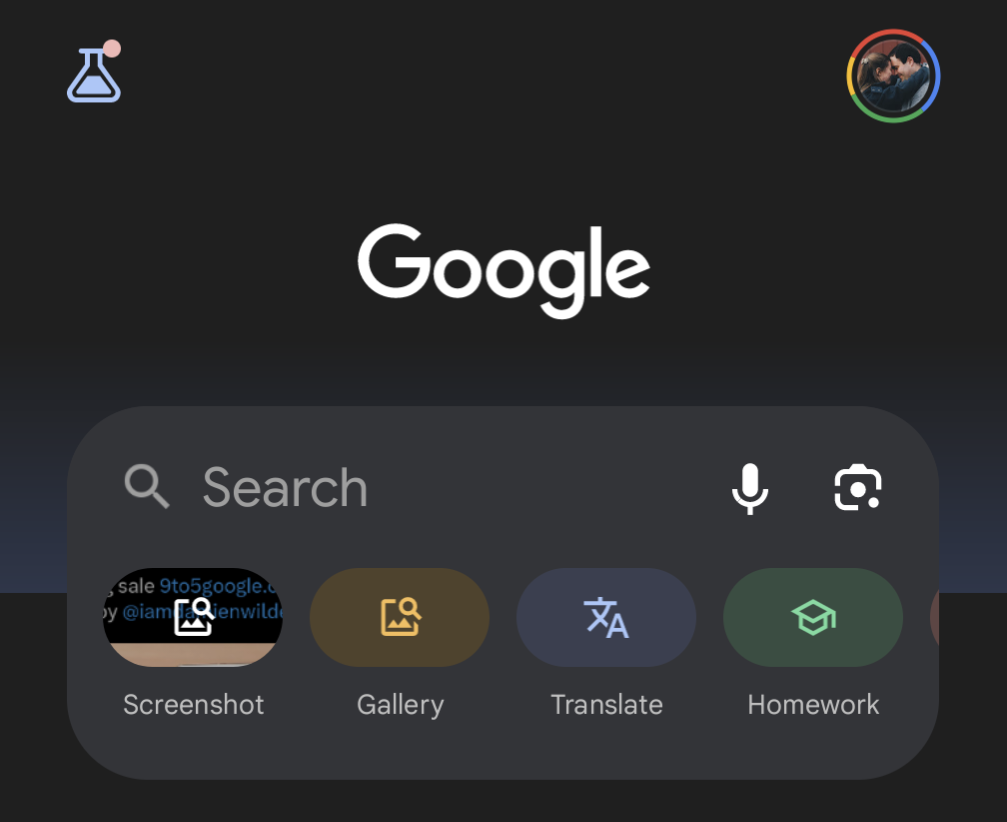Viewport: 1007px width, 822px height.
Task: Open the Gallery shortcut chip
Action: click(x=400, y=618)
